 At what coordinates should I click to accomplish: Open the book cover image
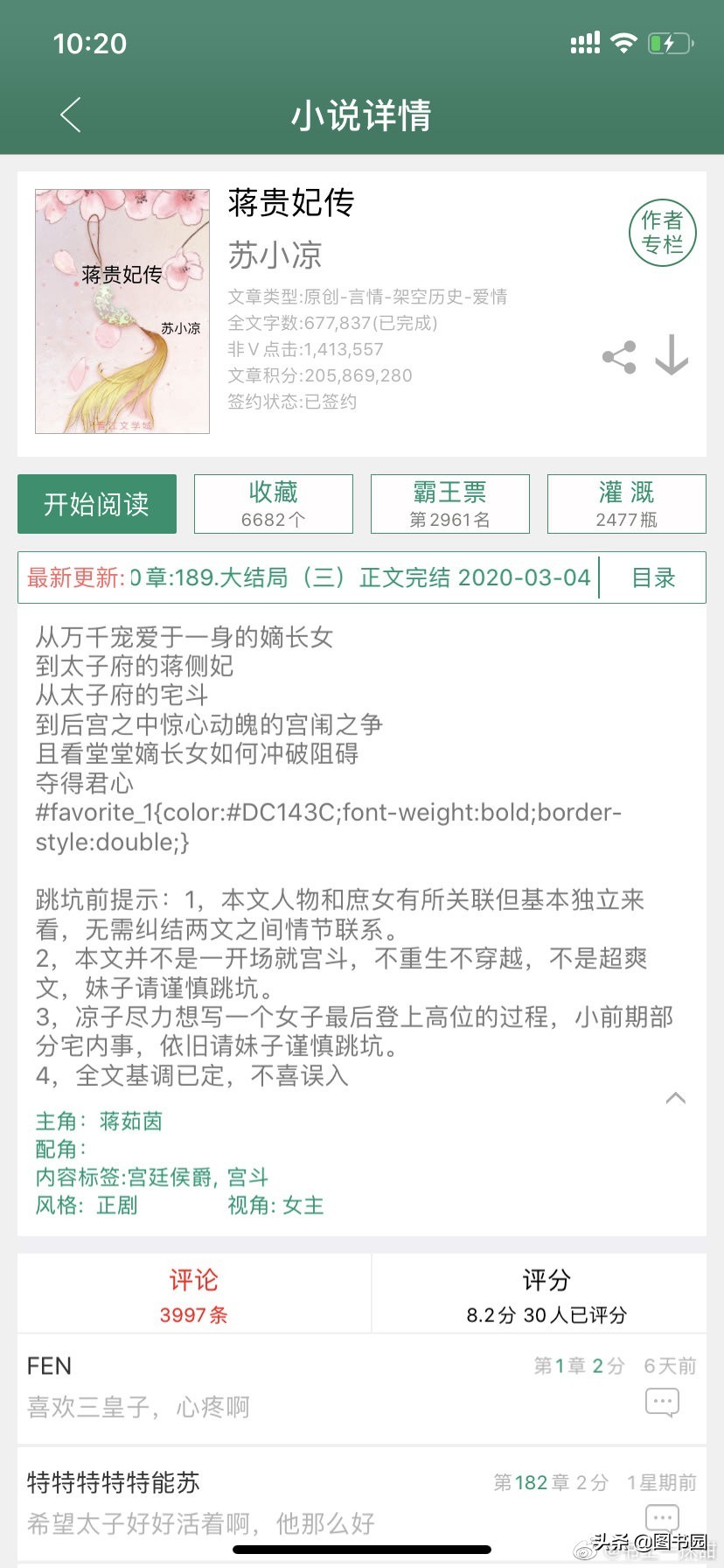122,311
